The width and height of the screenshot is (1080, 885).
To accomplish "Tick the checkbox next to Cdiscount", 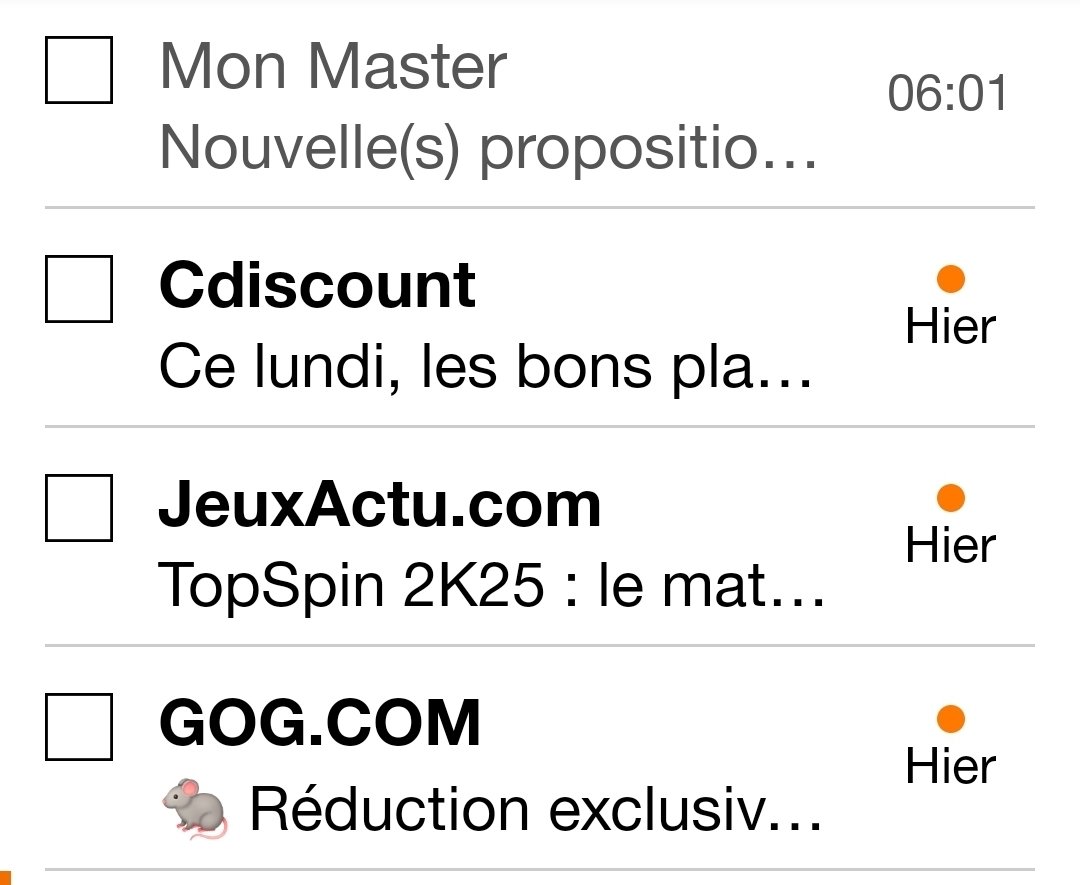I will (79, 289).
